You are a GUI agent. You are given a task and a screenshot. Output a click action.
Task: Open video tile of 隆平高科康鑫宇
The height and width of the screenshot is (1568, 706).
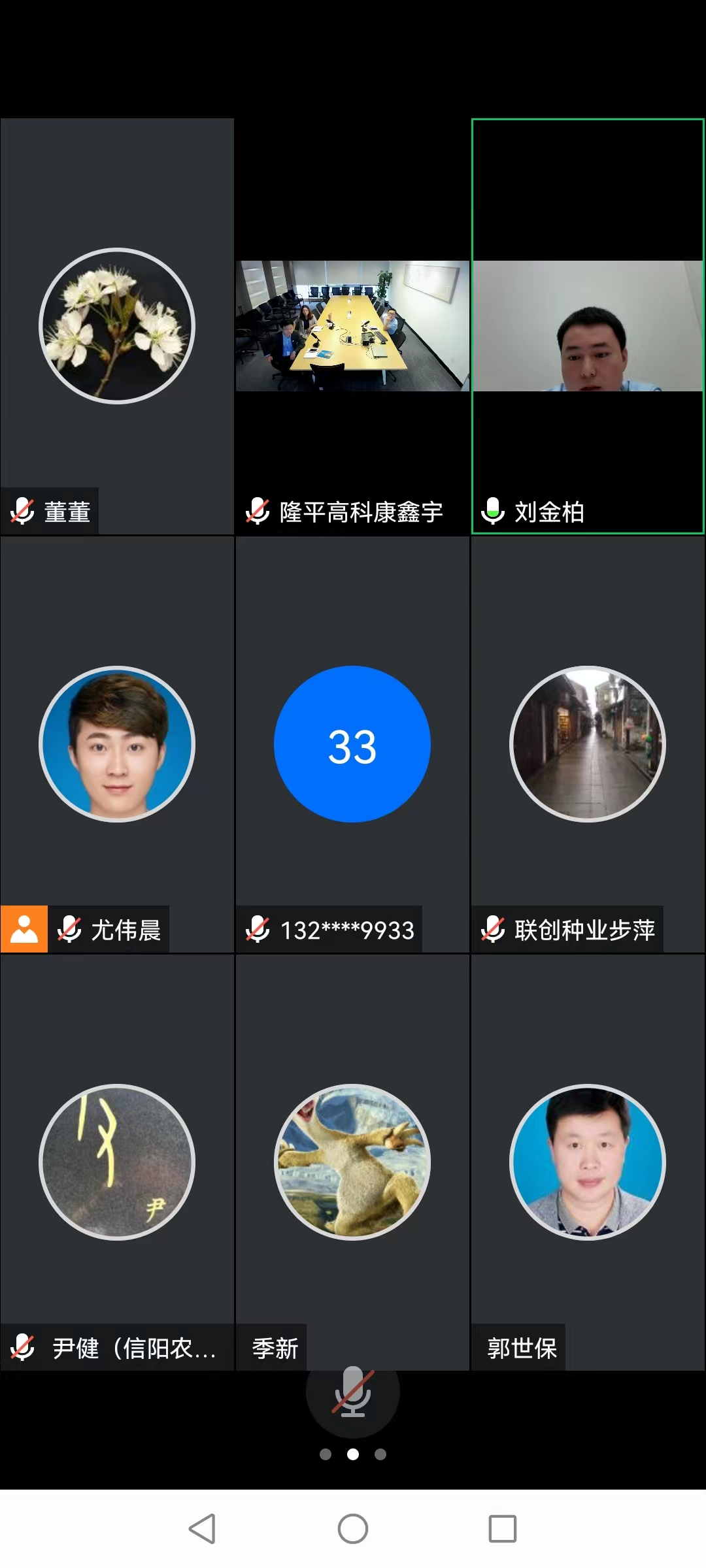pos(352,326)
